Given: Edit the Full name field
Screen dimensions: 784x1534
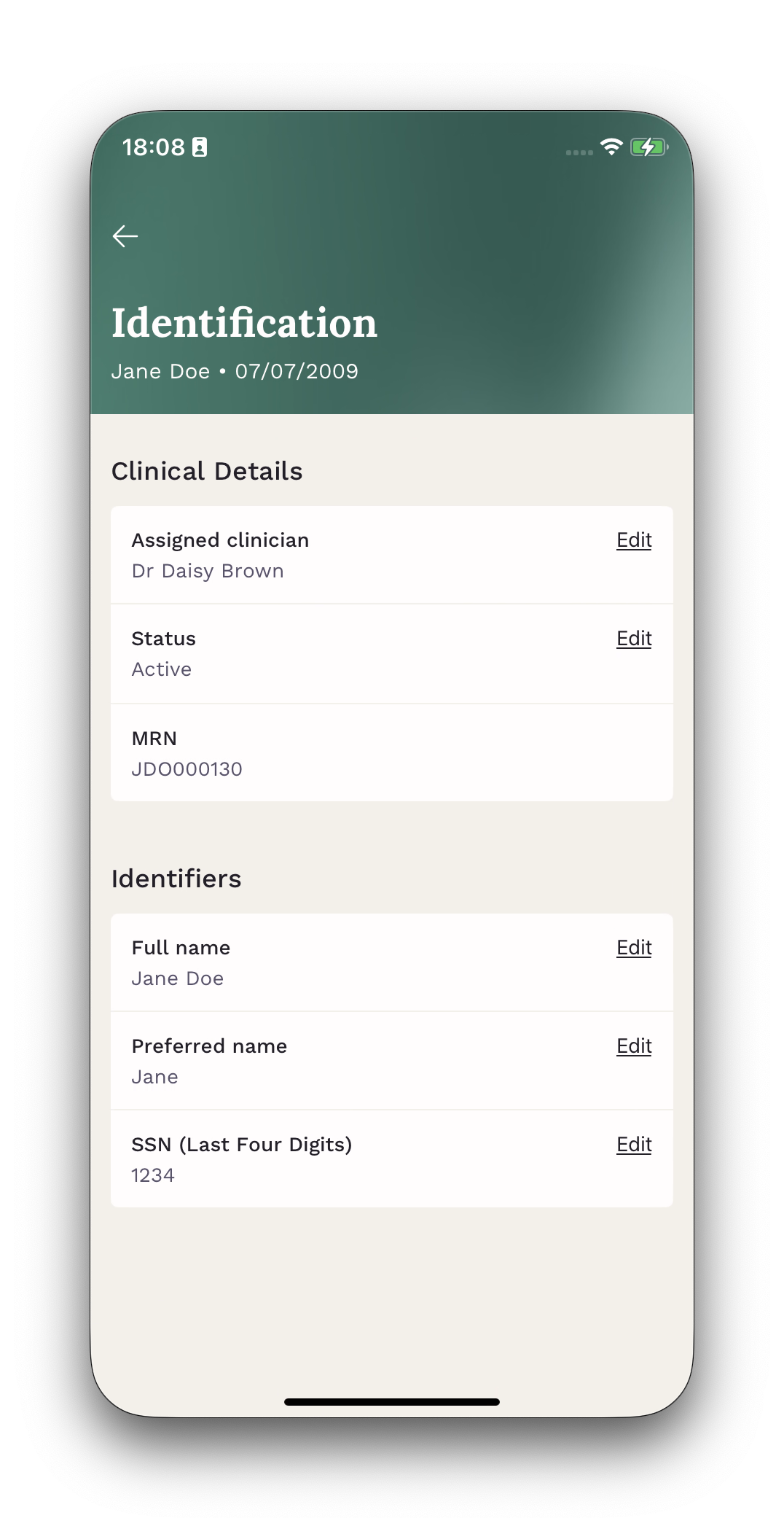Looking at the screenshot, I should [x=633, y=948].
